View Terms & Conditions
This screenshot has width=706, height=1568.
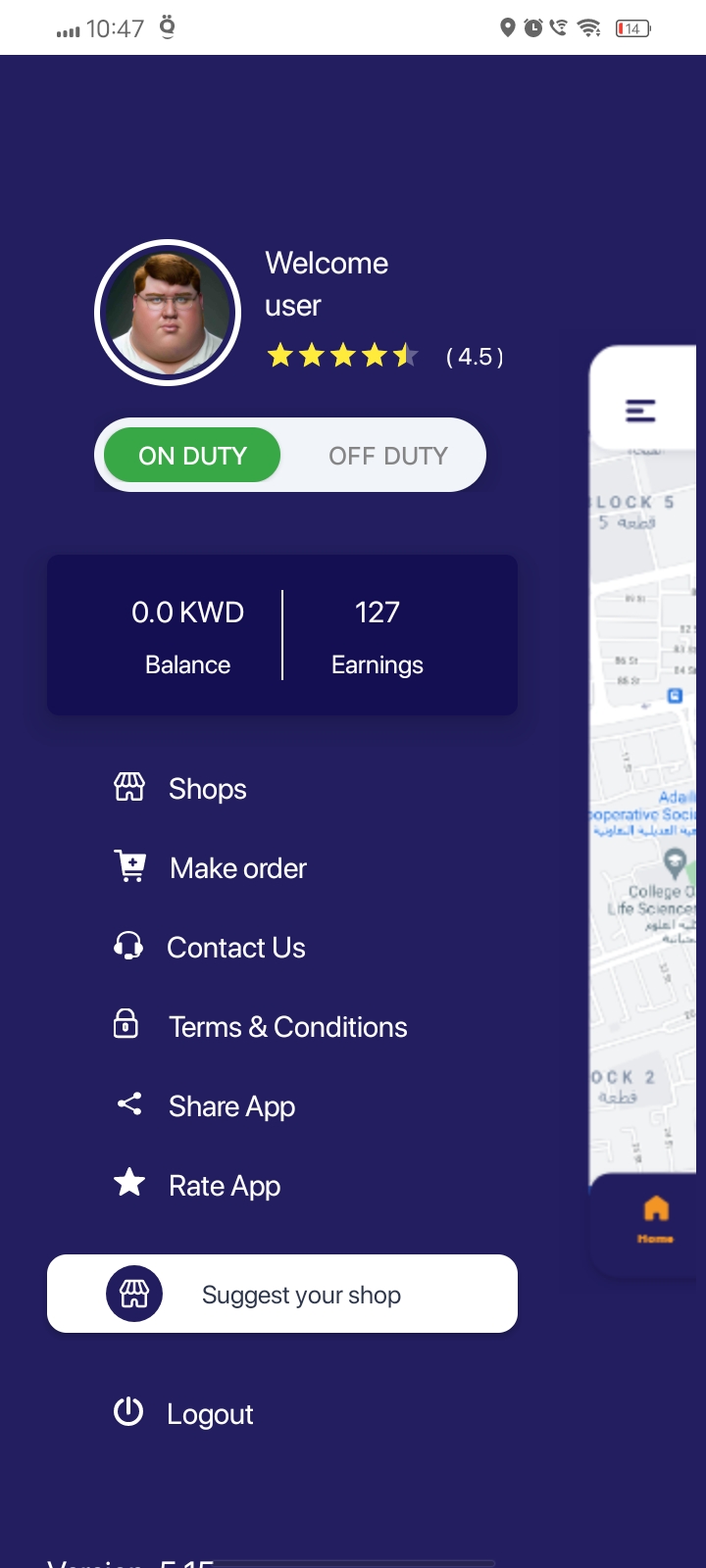pyautogui.click(x=287, y=1027)
